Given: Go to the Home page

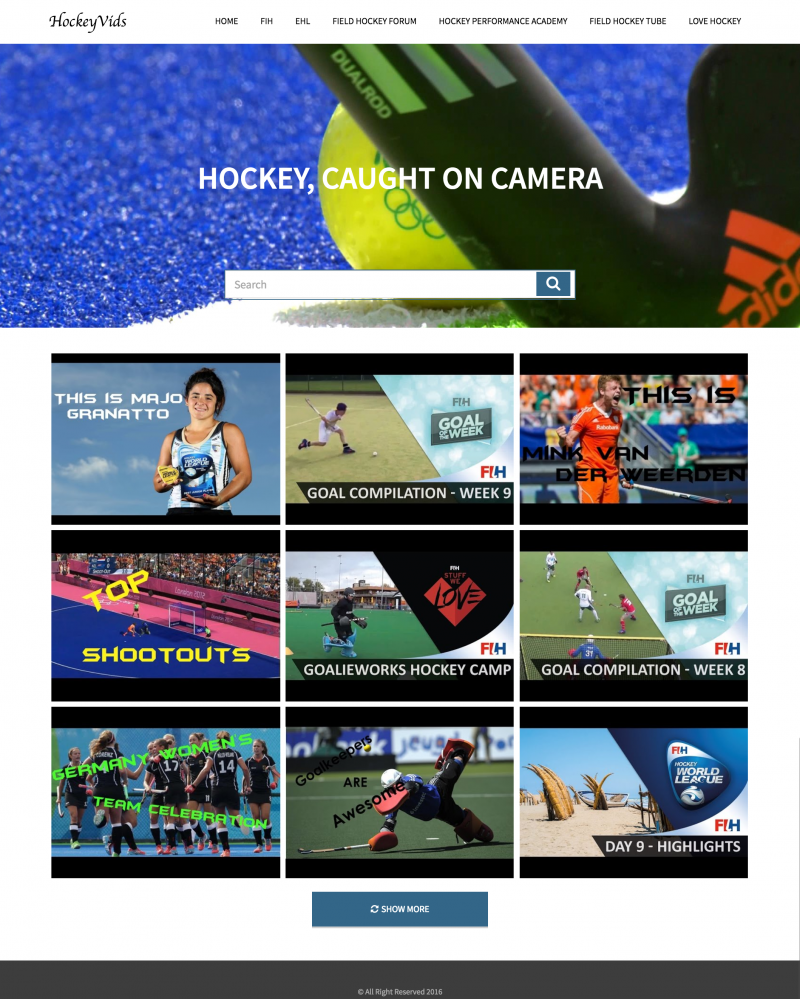Looking at the screenshot, I should [x=226, y=21].
